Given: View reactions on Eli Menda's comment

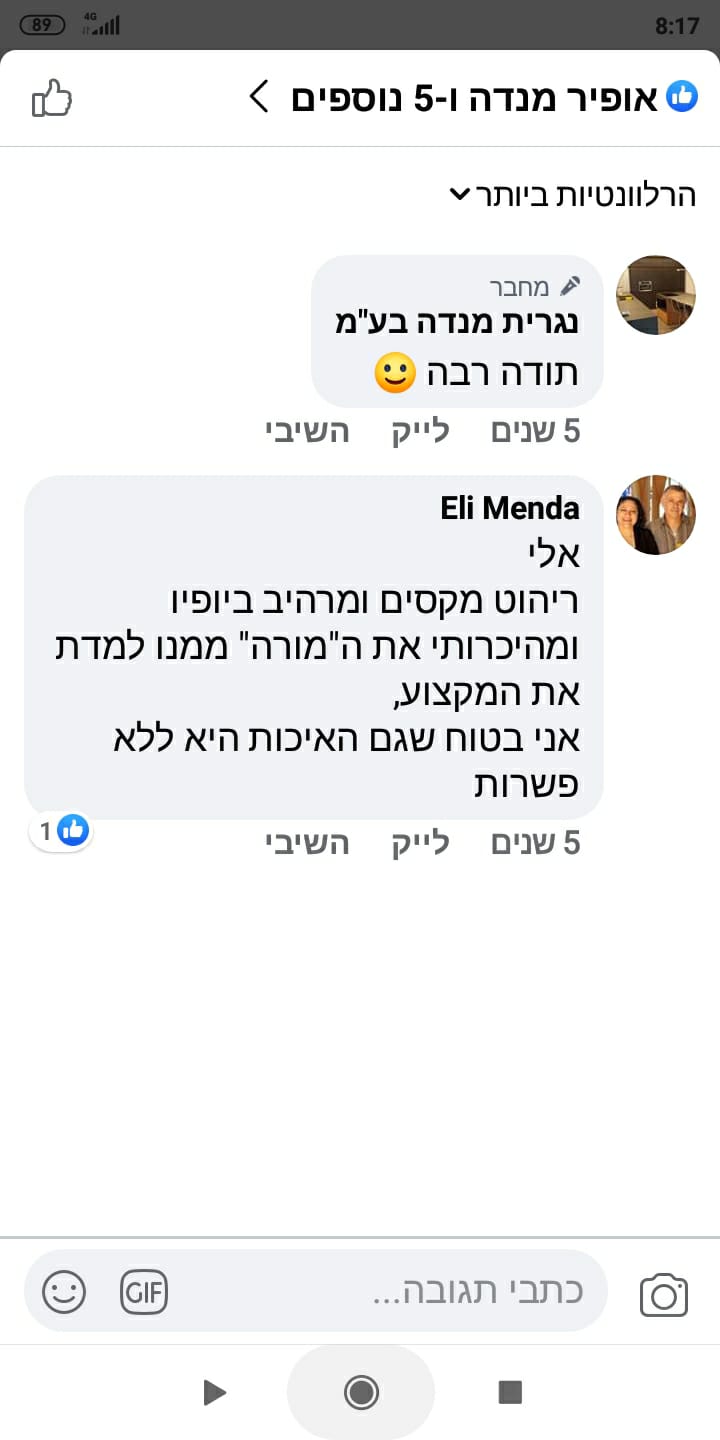Looking at the screenshot, I should [x=62, y=830].
